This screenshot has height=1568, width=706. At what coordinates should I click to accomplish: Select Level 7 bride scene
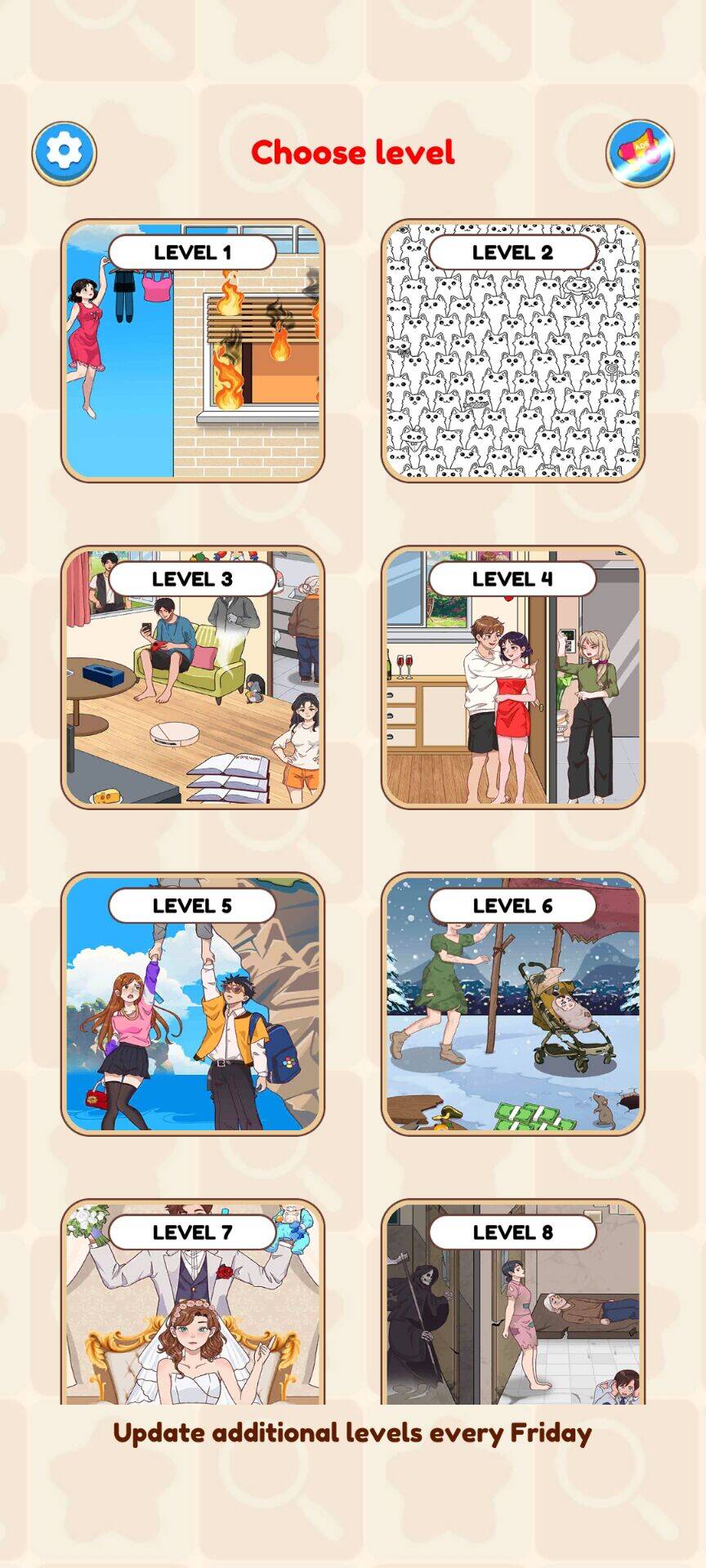pos(193,1307)
